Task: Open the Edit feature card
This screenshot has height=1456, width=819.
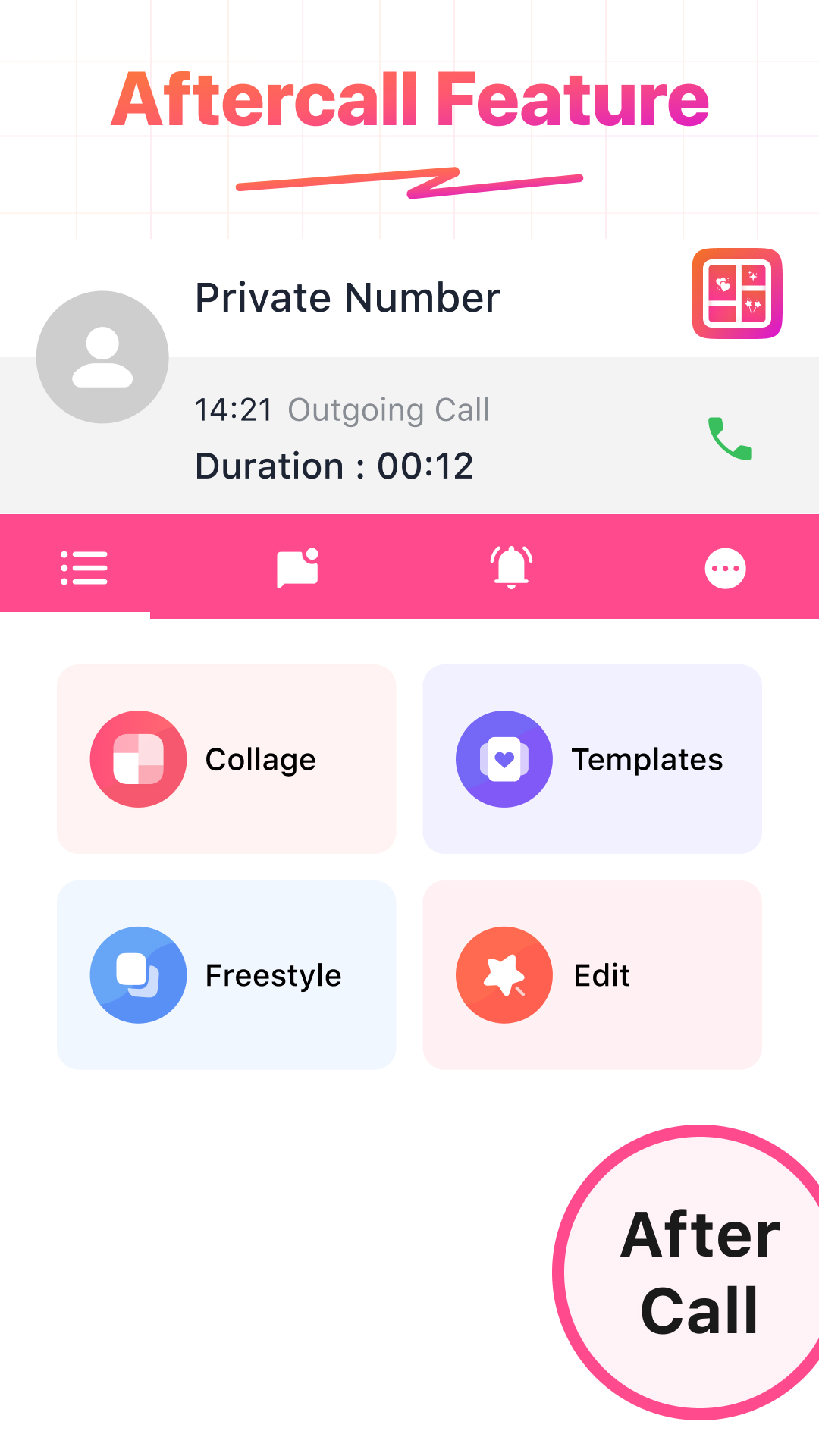Action: point(593,975)
